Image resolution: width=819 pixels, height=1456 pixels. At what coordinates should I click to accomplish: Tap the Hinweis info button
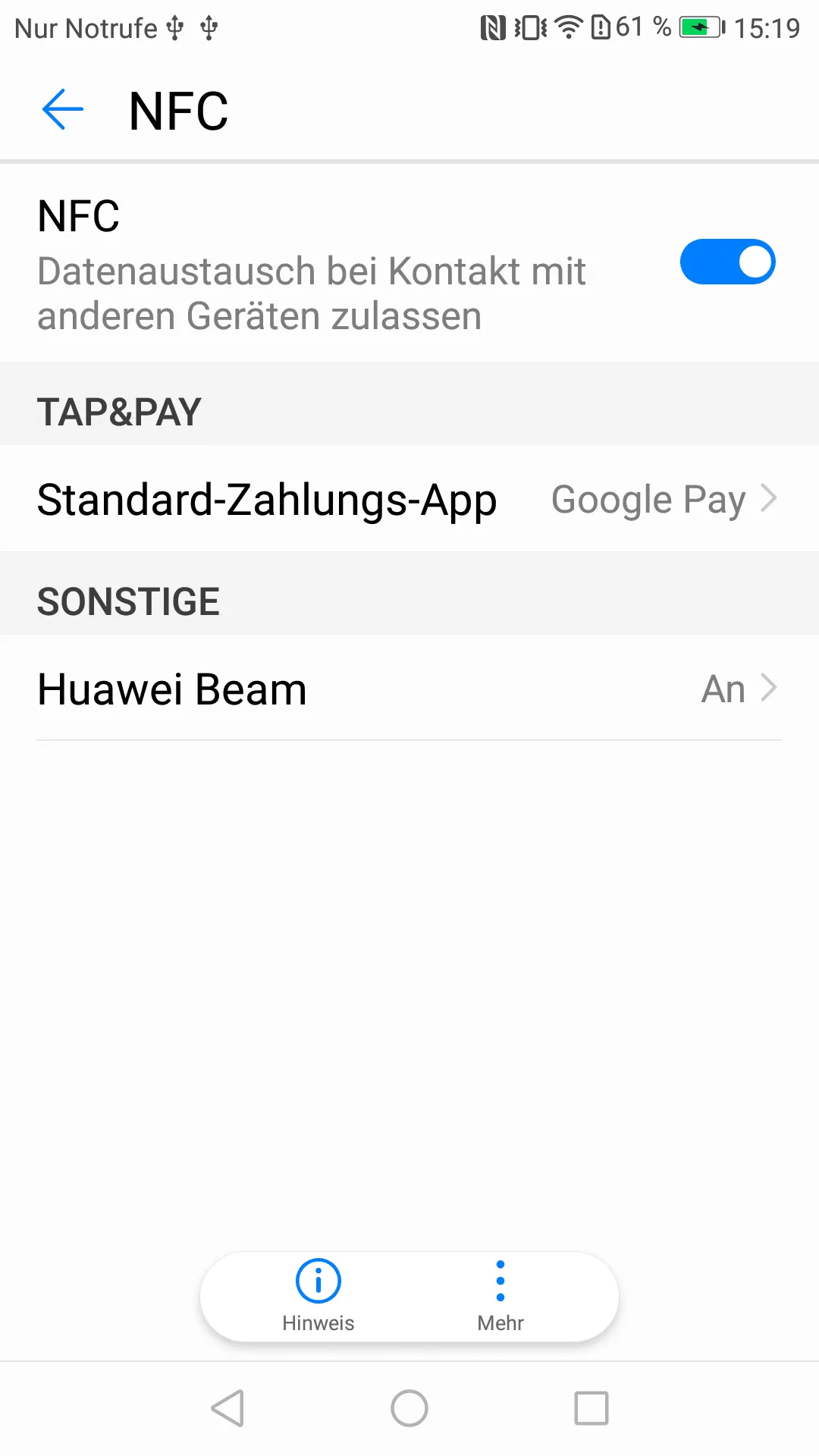(x=318, y=1296)
